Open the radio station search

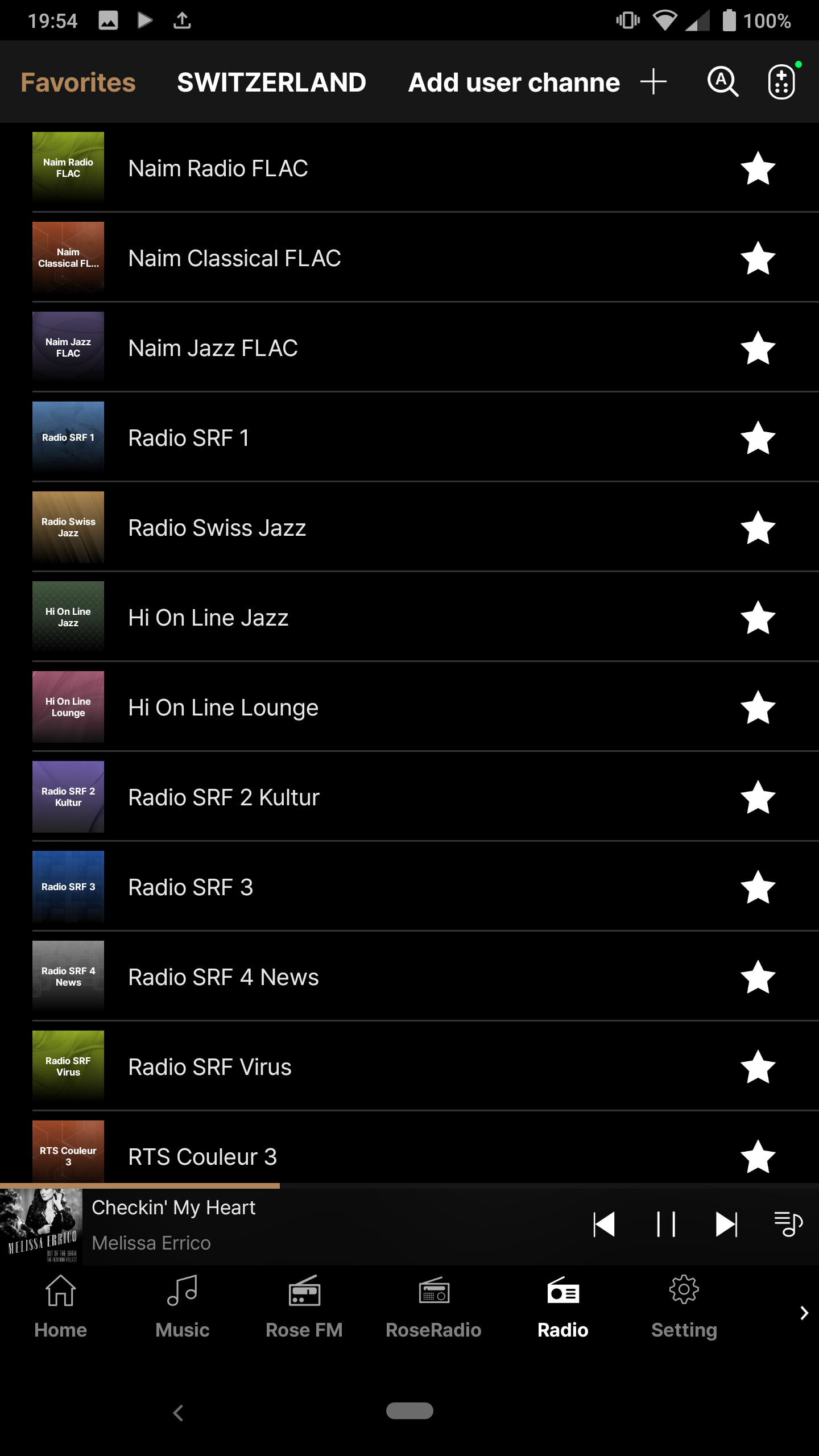click(x=722, y=82)
